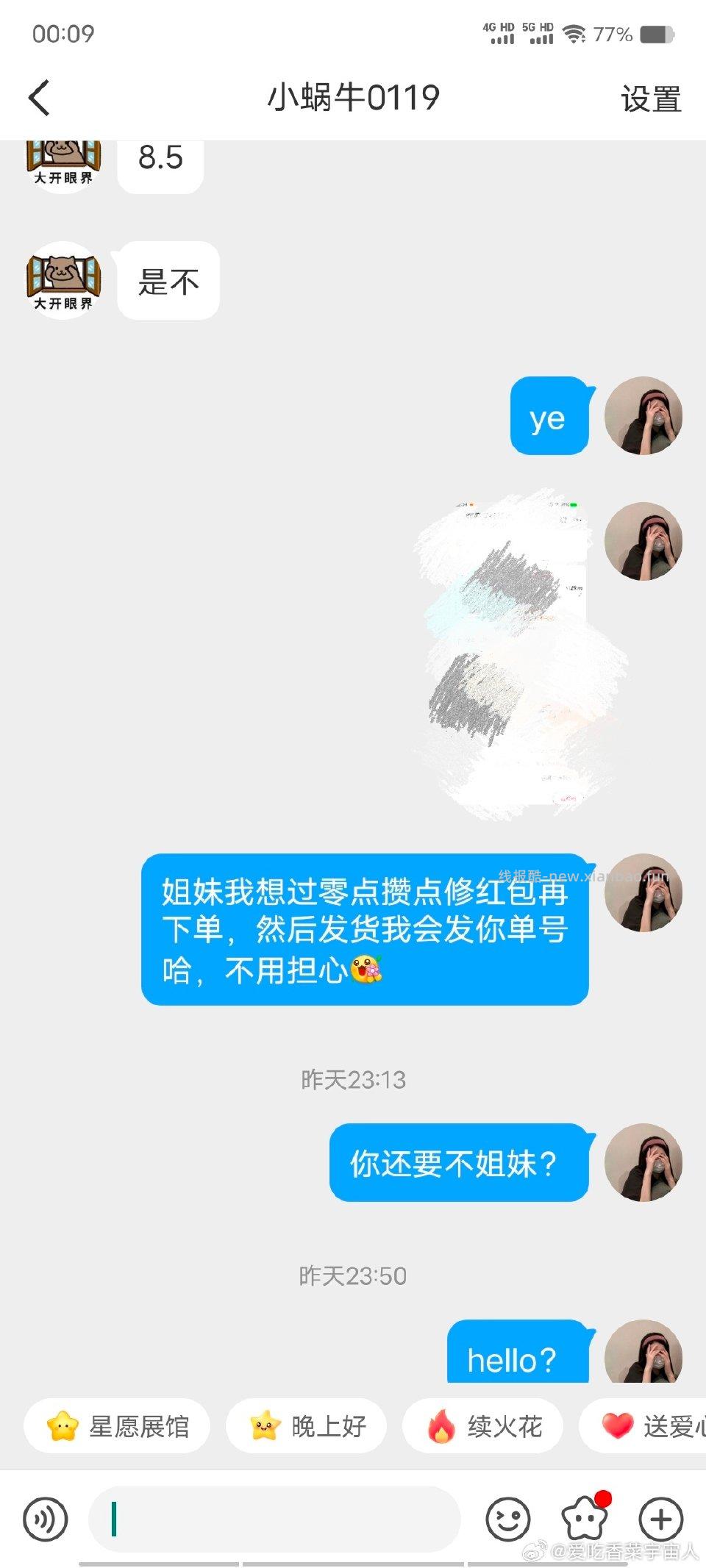Image resolution: width=706 pixels, height=1568 pixels.
Task: Send the 星愿展馆 quick reply
Action: (118, 1425)
